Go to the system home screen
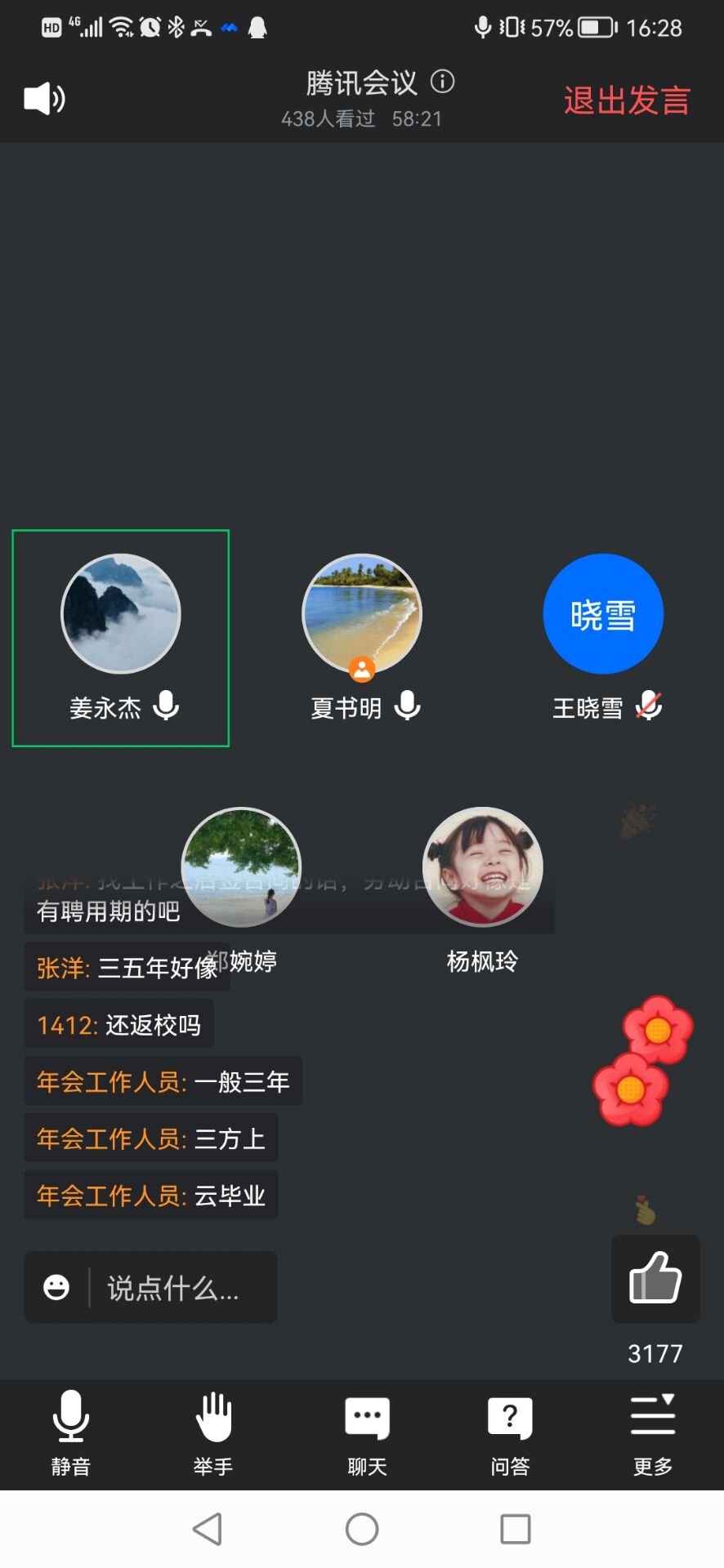This screenshot has height=1568, width=724. pyautogui.click(x=362, y=1529)
